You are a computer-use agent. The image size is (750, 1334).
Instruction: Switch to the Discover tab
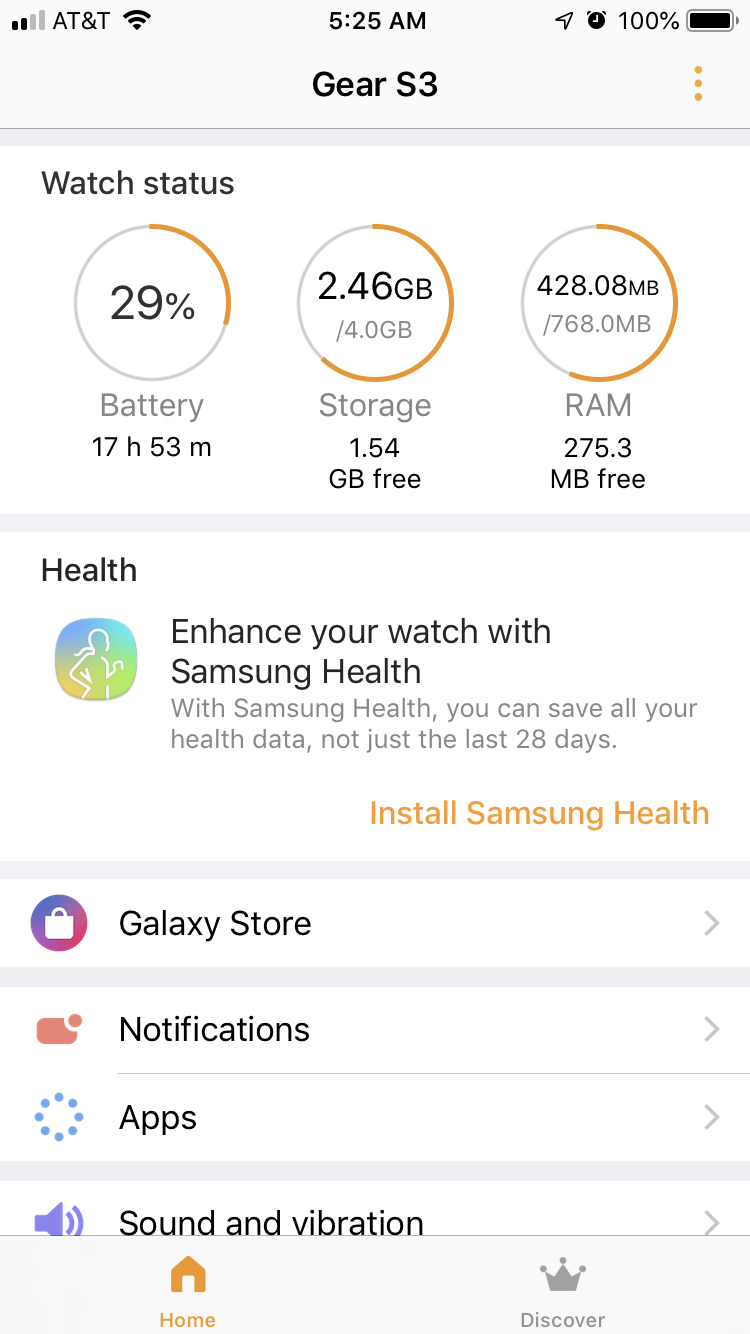[562, 1291]
